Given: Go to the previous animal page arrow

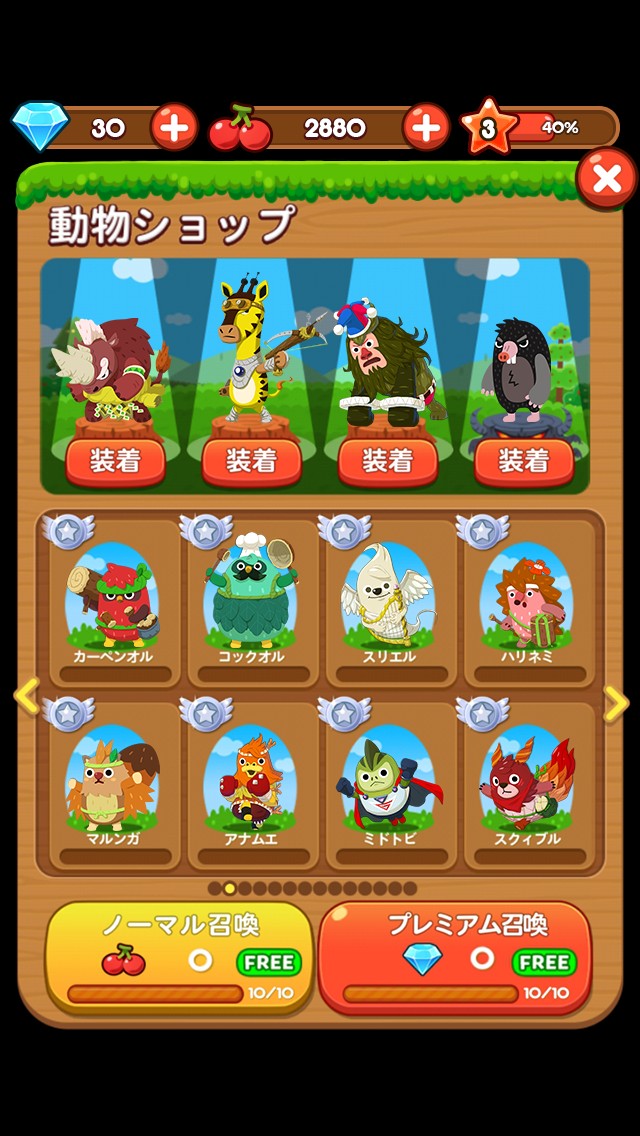Looking at the screenshot, I should click(25, 697).
